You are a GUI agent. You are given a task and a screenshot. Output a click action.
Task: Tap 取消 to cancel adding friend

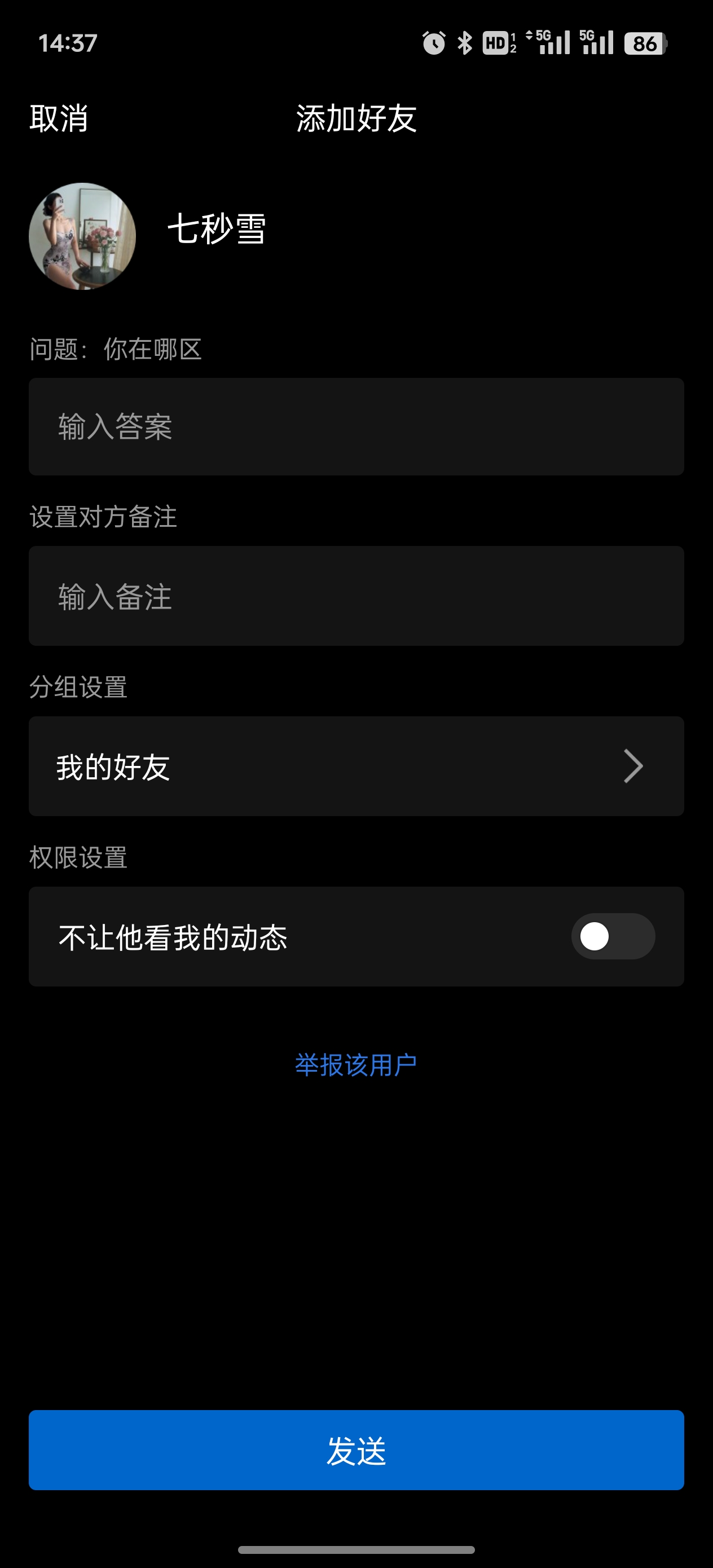[59, 118]
